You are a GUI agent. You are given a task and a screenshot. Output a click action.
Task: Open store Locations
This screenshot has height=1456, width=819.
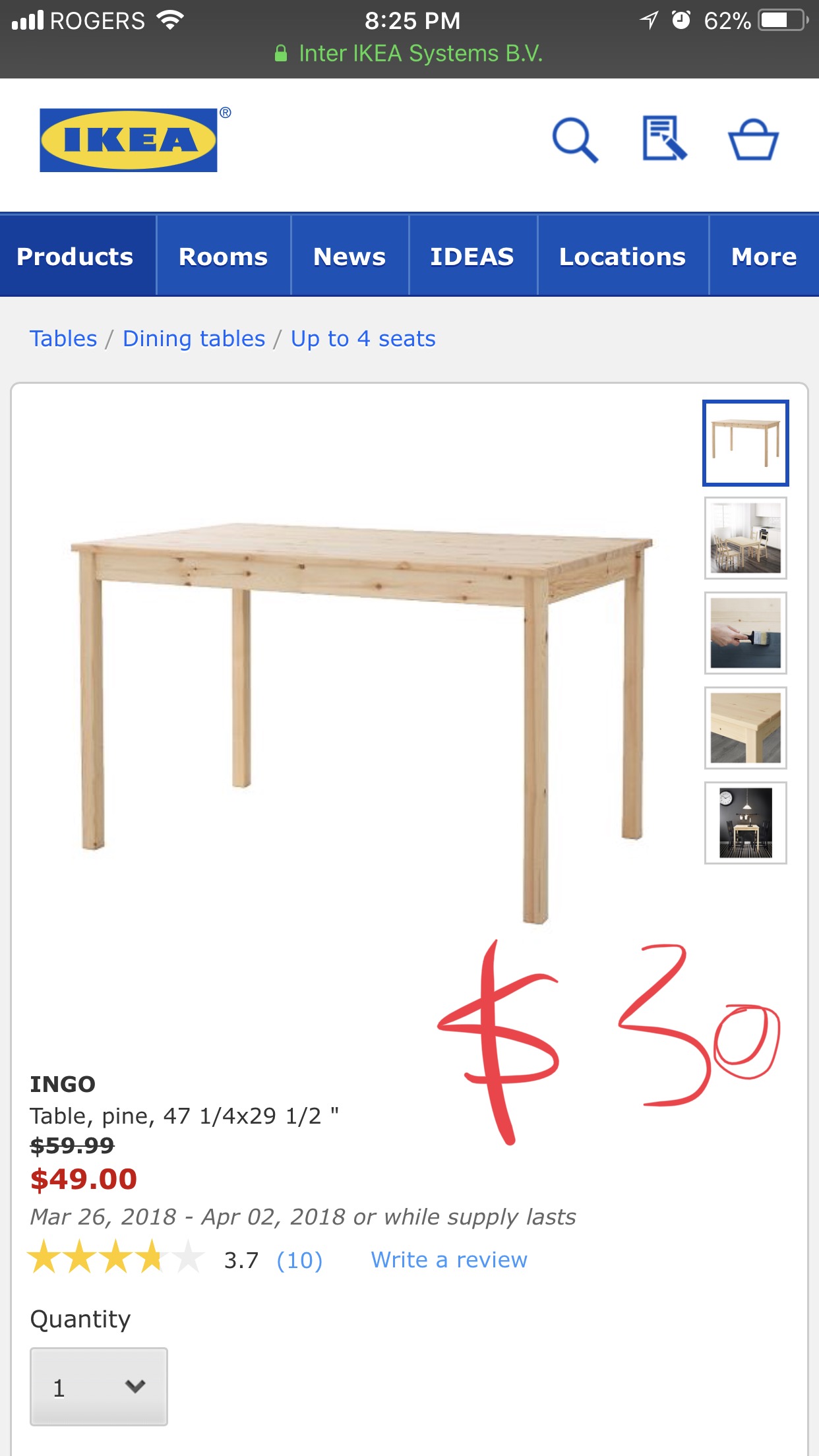[622, 256]
